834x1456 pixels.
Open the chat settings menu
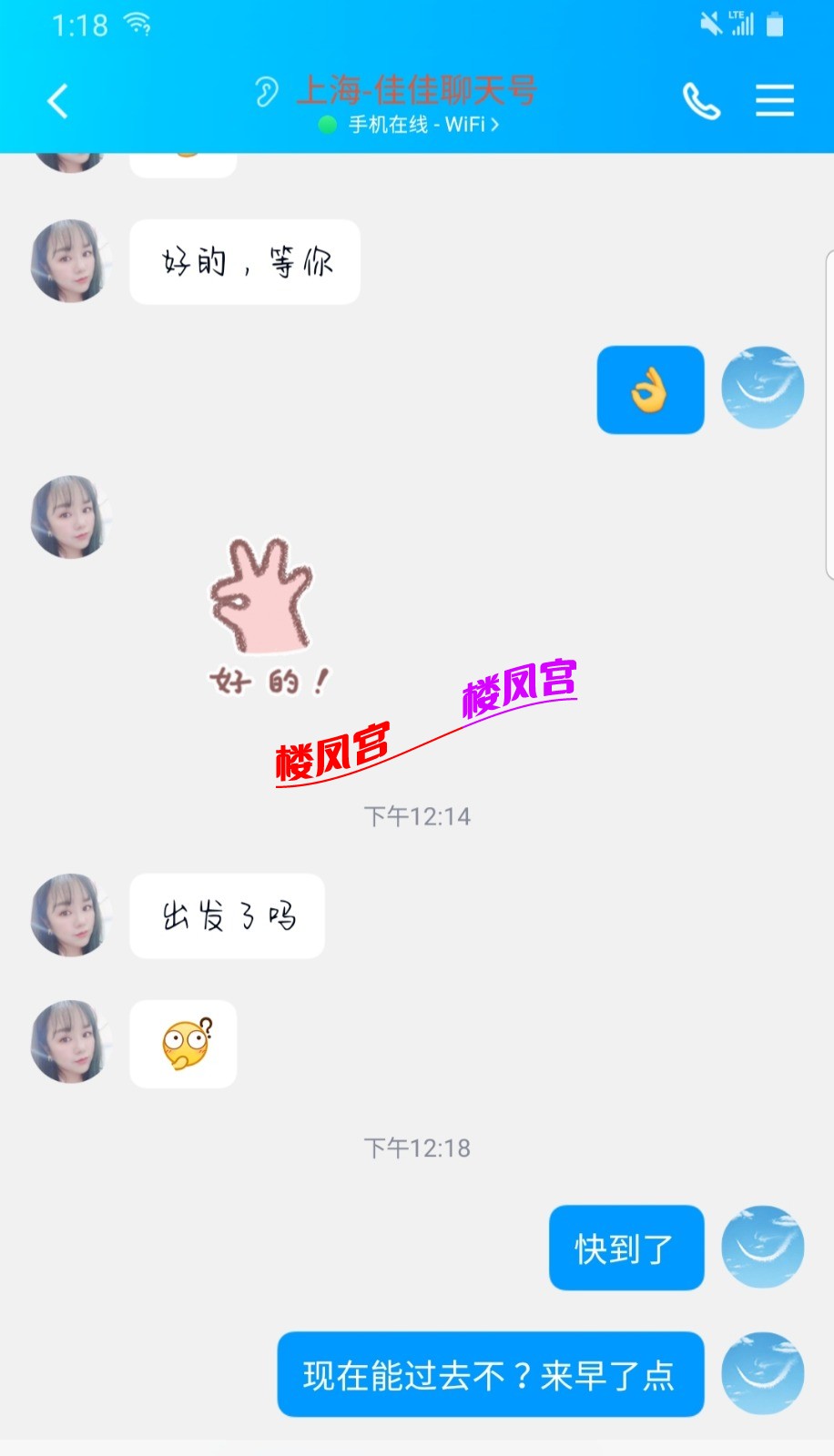pyautogui.click(x=775, y=101)
